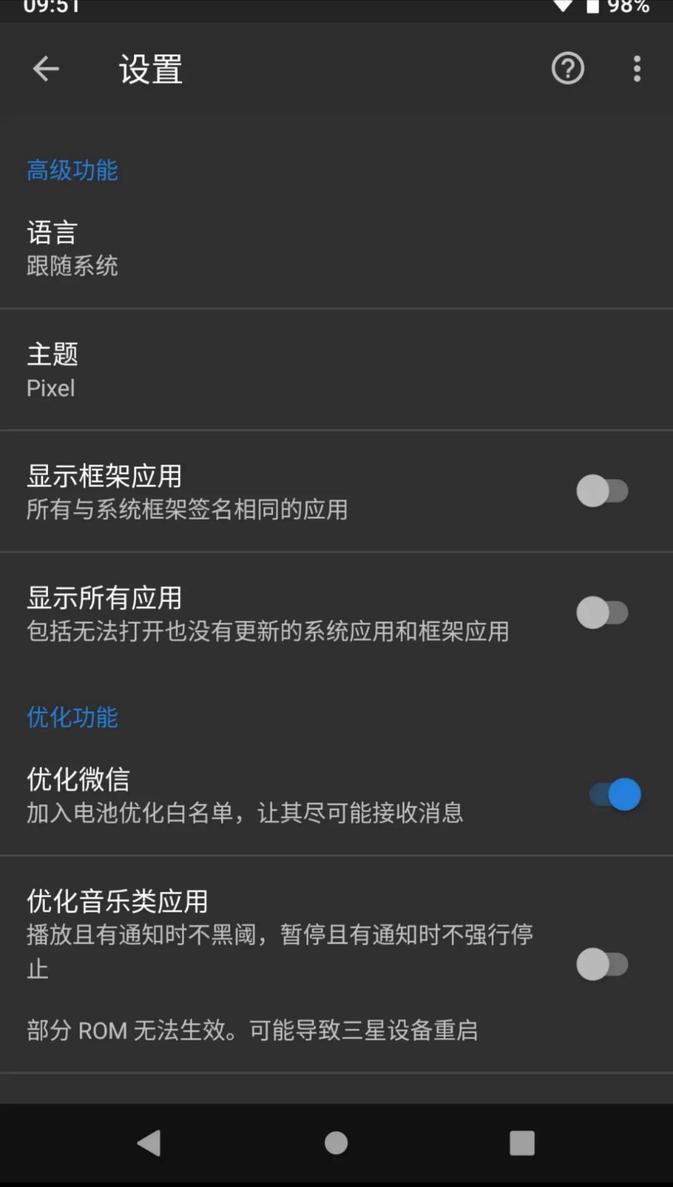Open the help question mark icon
This screenshot has width=673, height=1187.
tap(567, 69)
